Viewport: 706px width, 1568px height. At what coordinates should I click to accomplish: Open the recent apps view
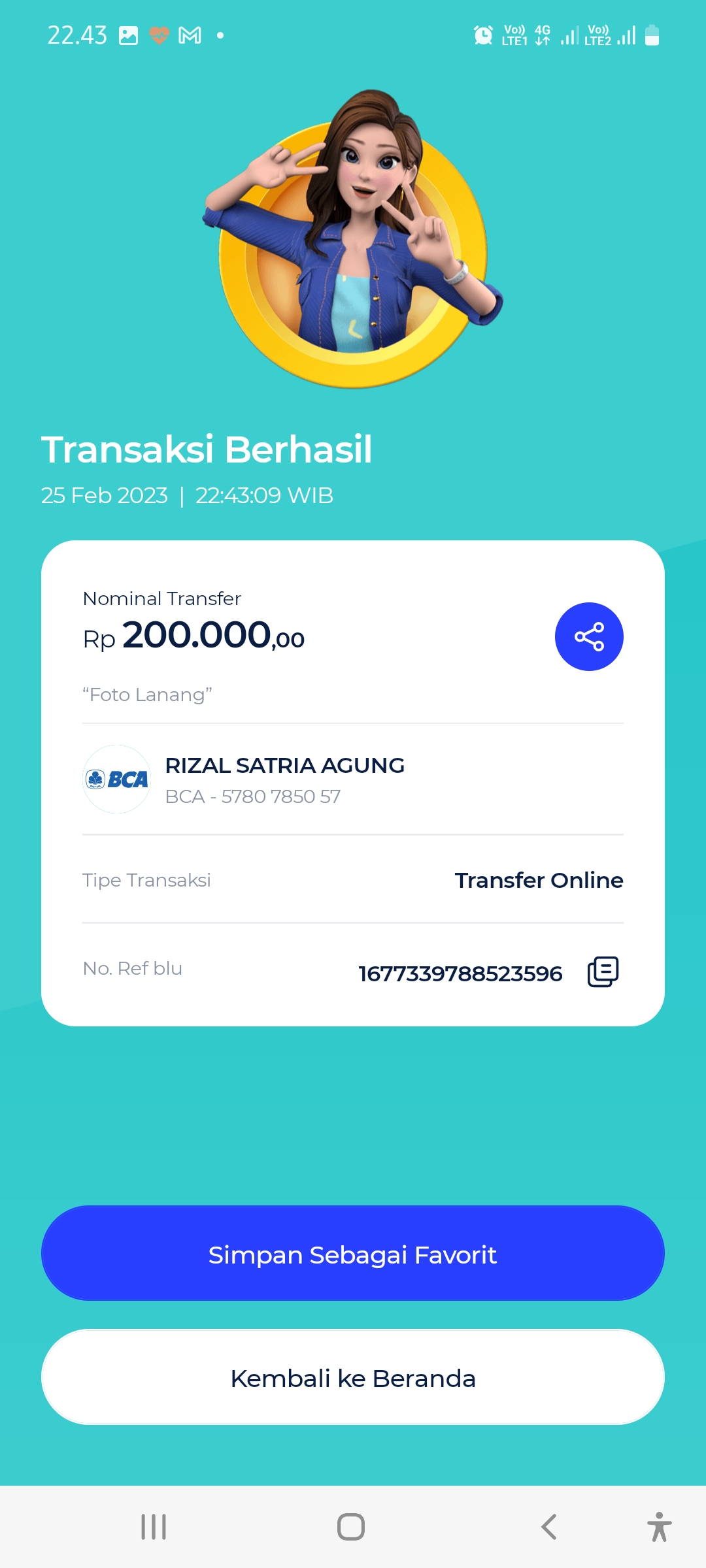154,1527
